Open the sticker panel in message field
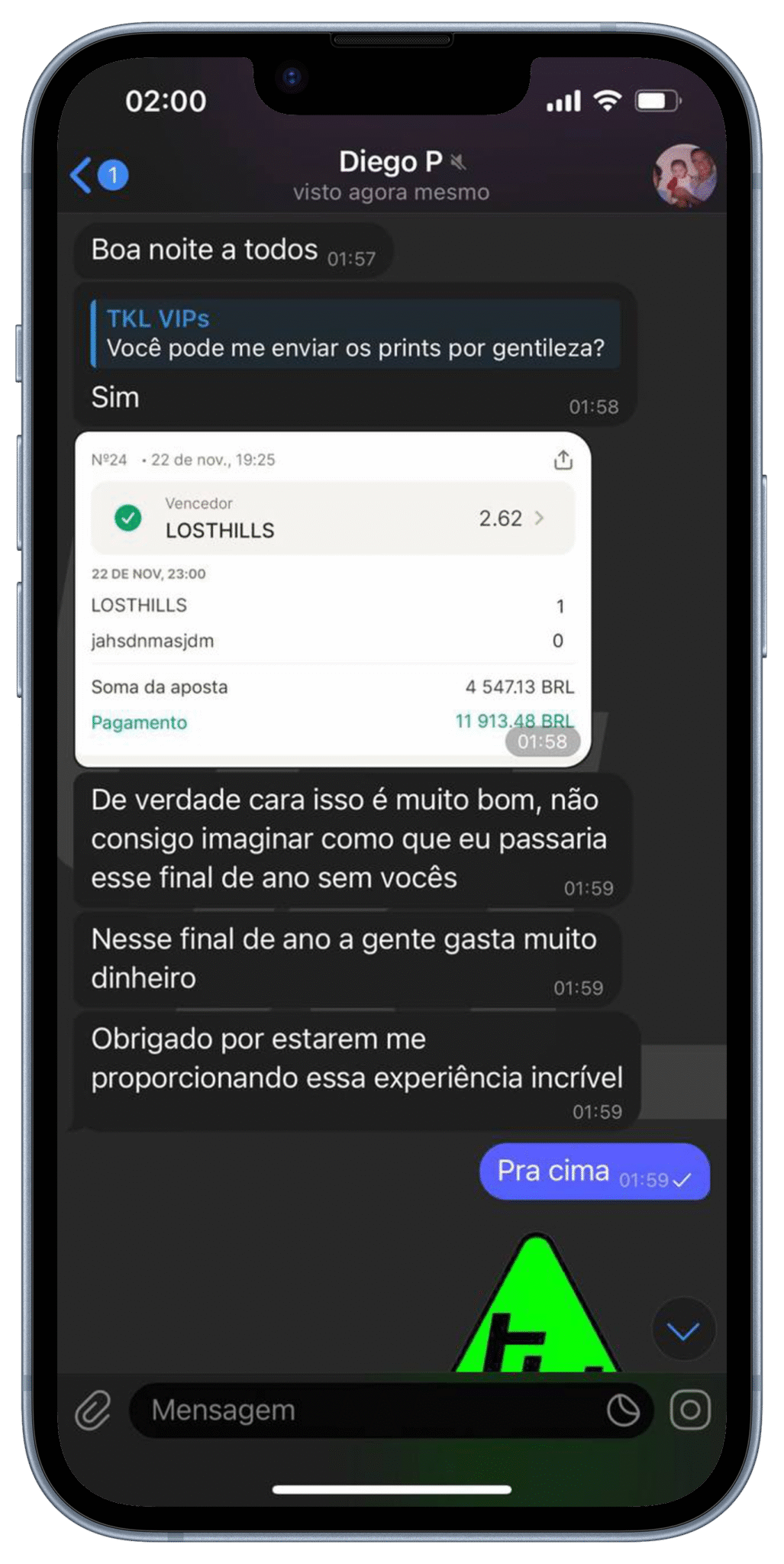The image size is (784, 1564). (x=623, y=1410)
